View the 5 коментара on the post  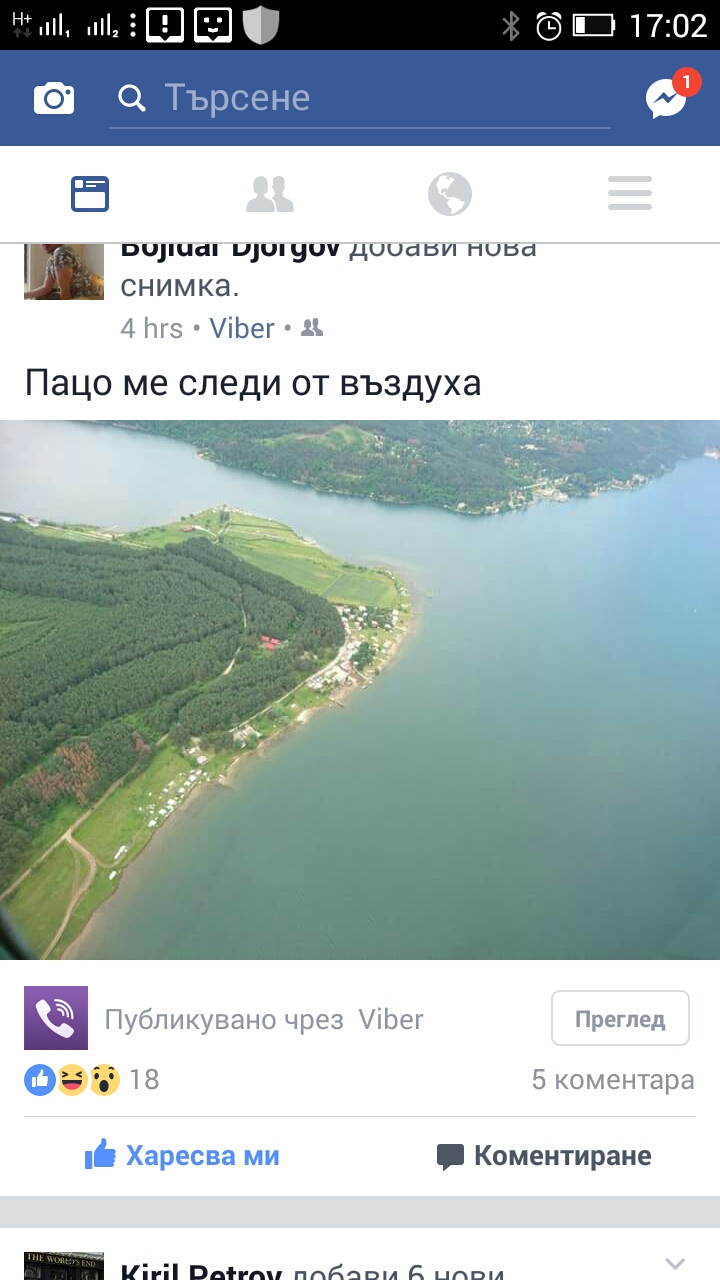612,1080
